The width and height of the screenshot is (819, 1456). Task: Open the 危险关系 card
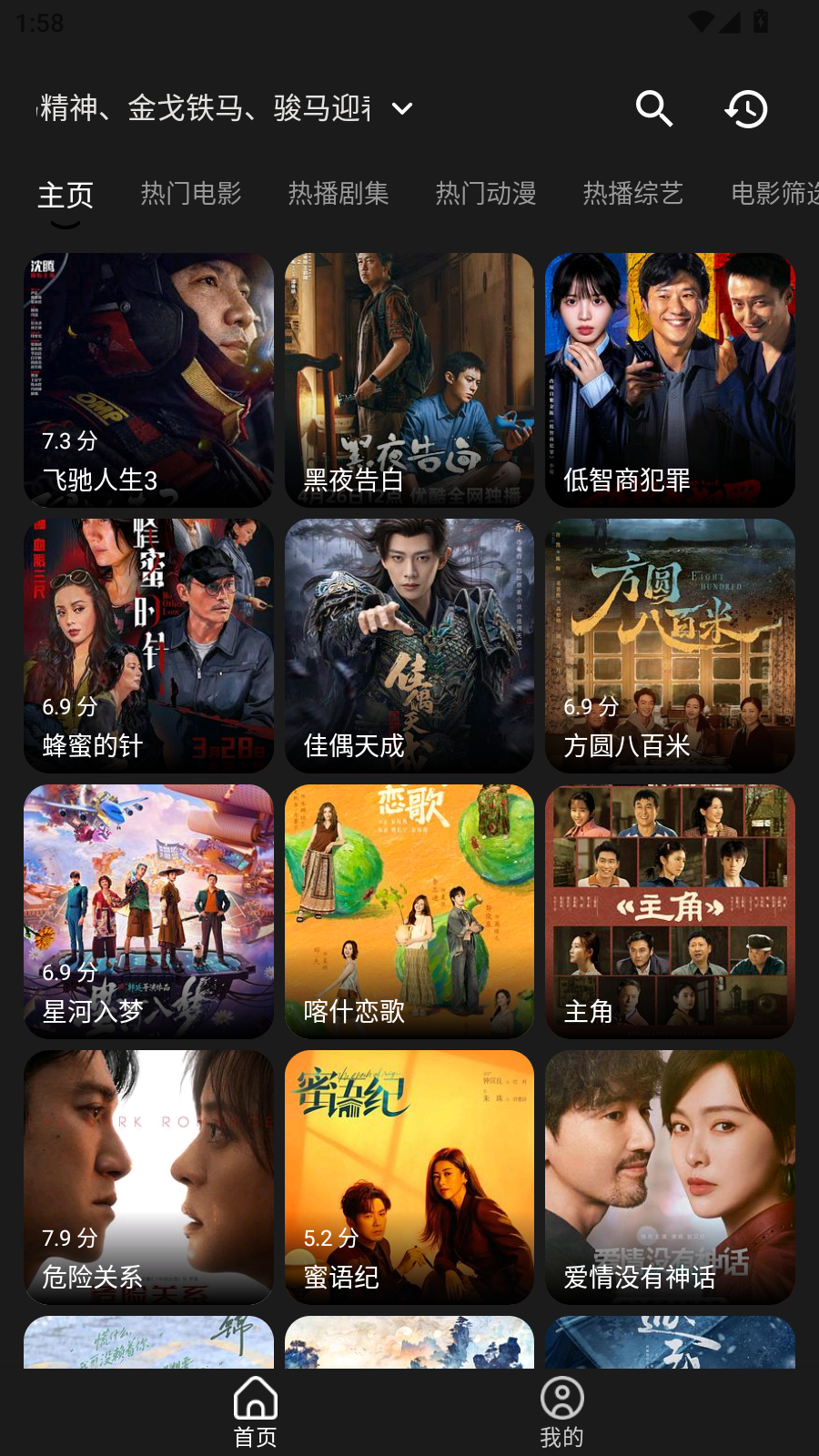click(148, 1178)
